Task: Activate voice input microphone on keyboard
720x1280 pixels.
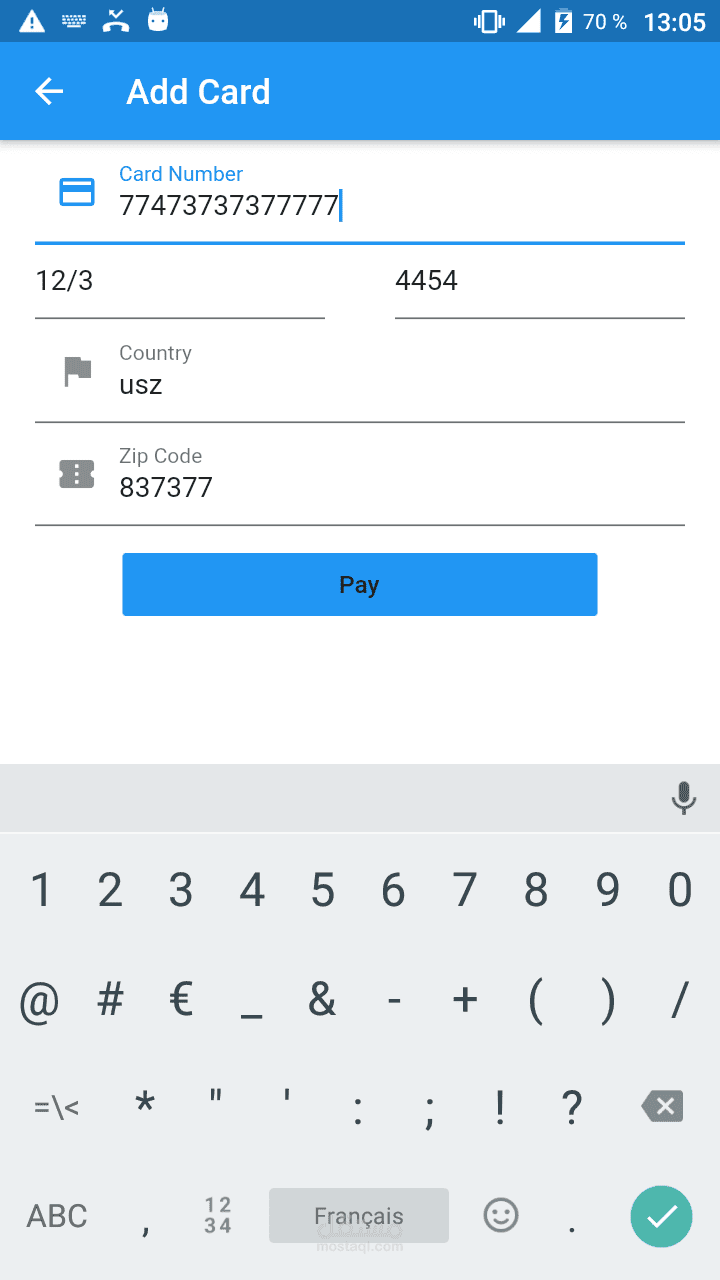Action: coord(684,798)
